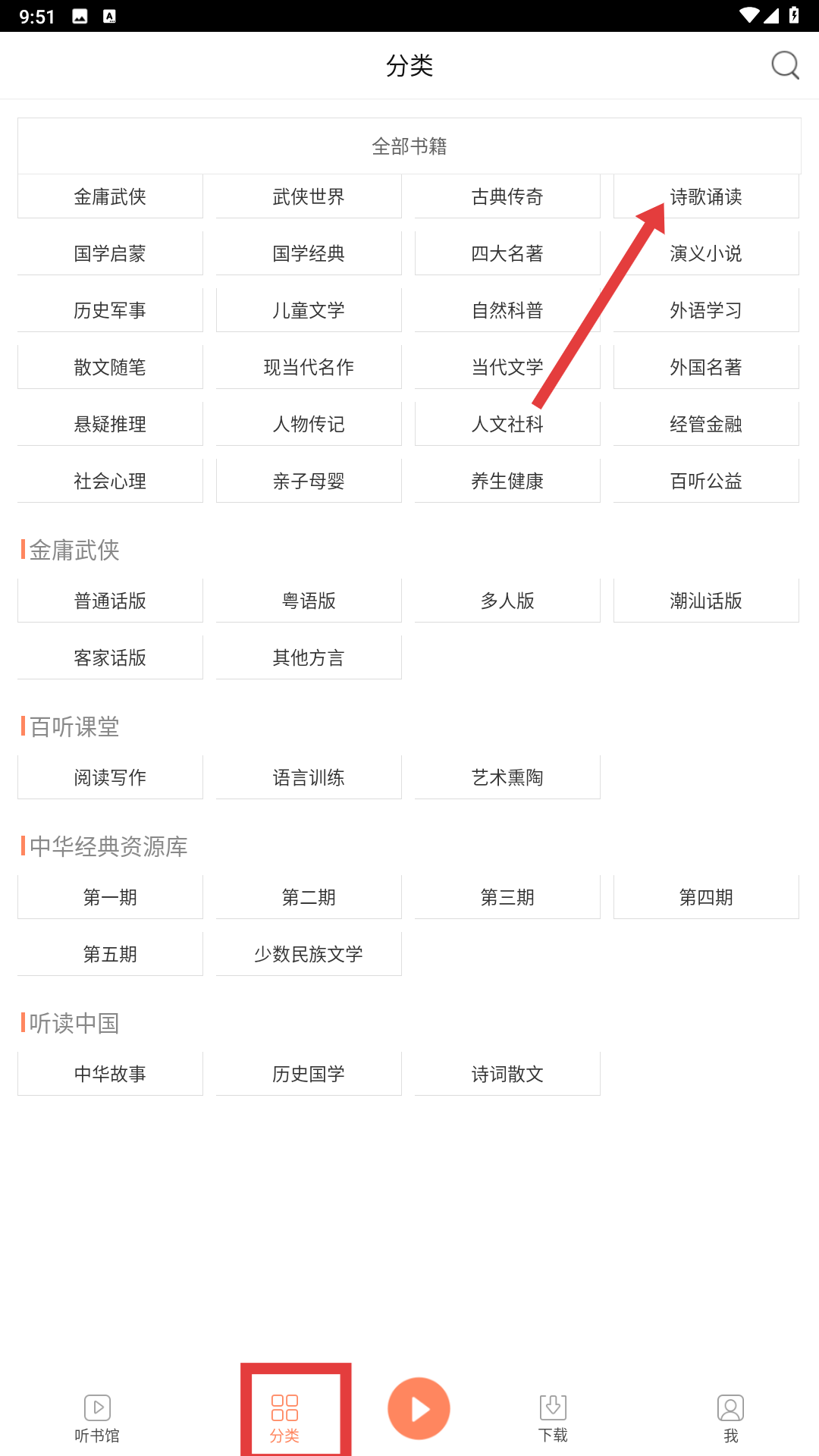Open 四大名著 category
The image size is (819, 1456).
pyautogui.click(x=507, y=253)
